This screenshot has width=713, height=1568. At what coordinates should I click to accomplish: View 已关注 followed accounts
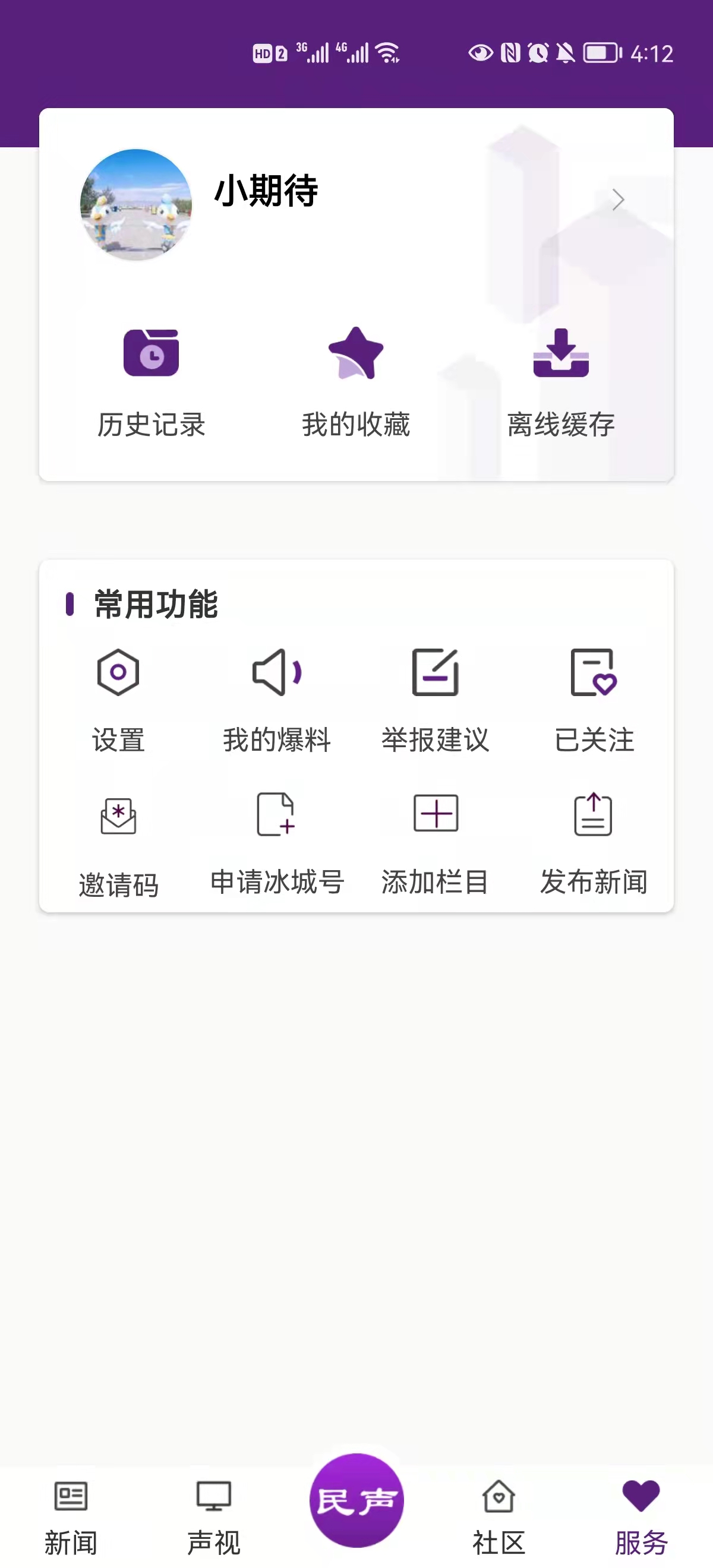pos(594,700)
